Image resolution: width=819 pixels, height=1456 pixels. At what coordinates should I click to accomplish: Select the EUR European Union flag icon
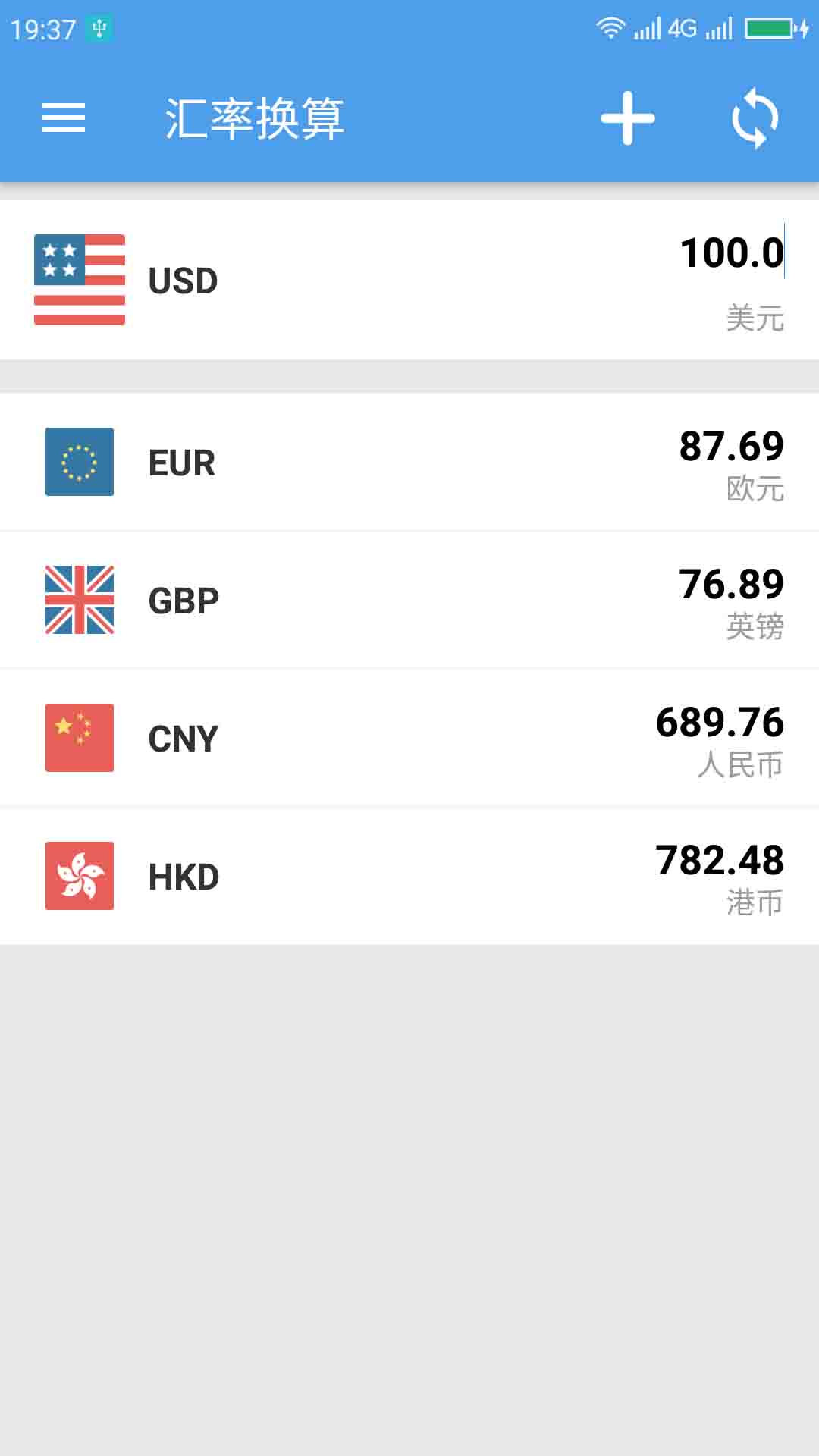[79, 462]
